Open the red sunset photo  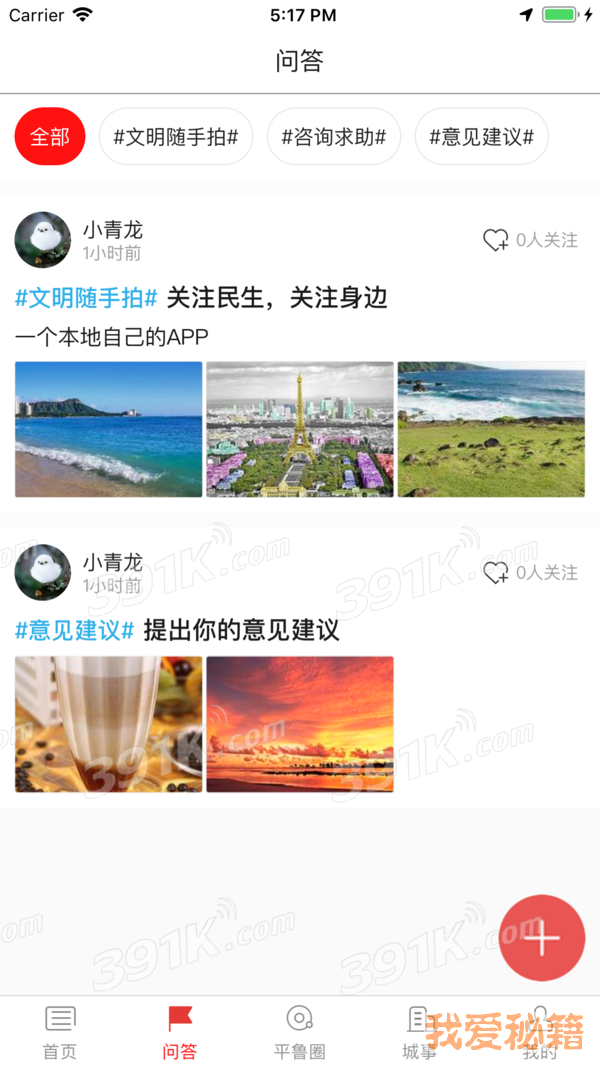[300, 724]
